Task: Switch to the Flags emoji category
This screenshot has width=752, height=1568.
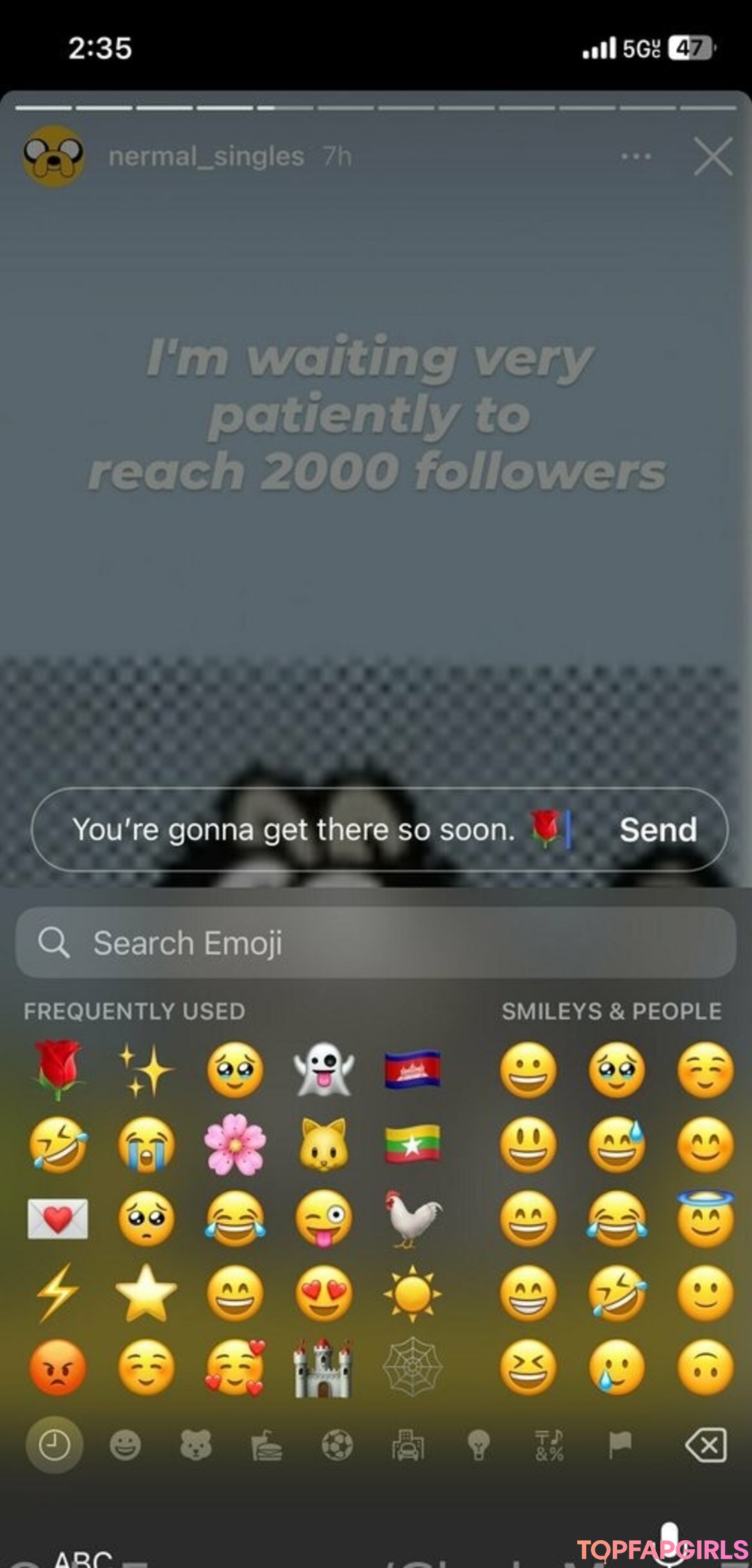Action: click(619, 1445)
